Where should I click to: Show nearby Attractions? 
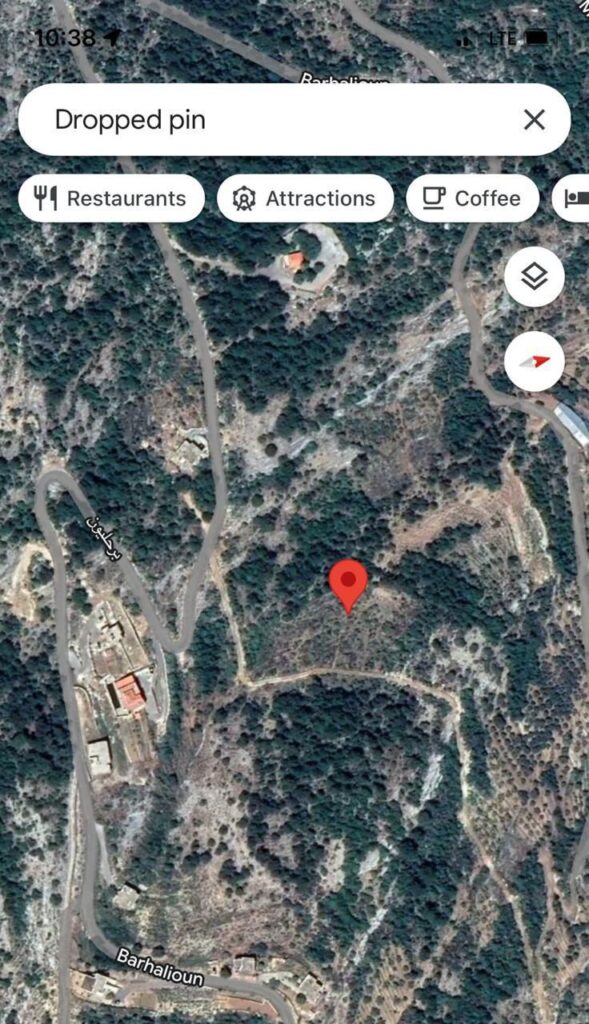point(306,199)
